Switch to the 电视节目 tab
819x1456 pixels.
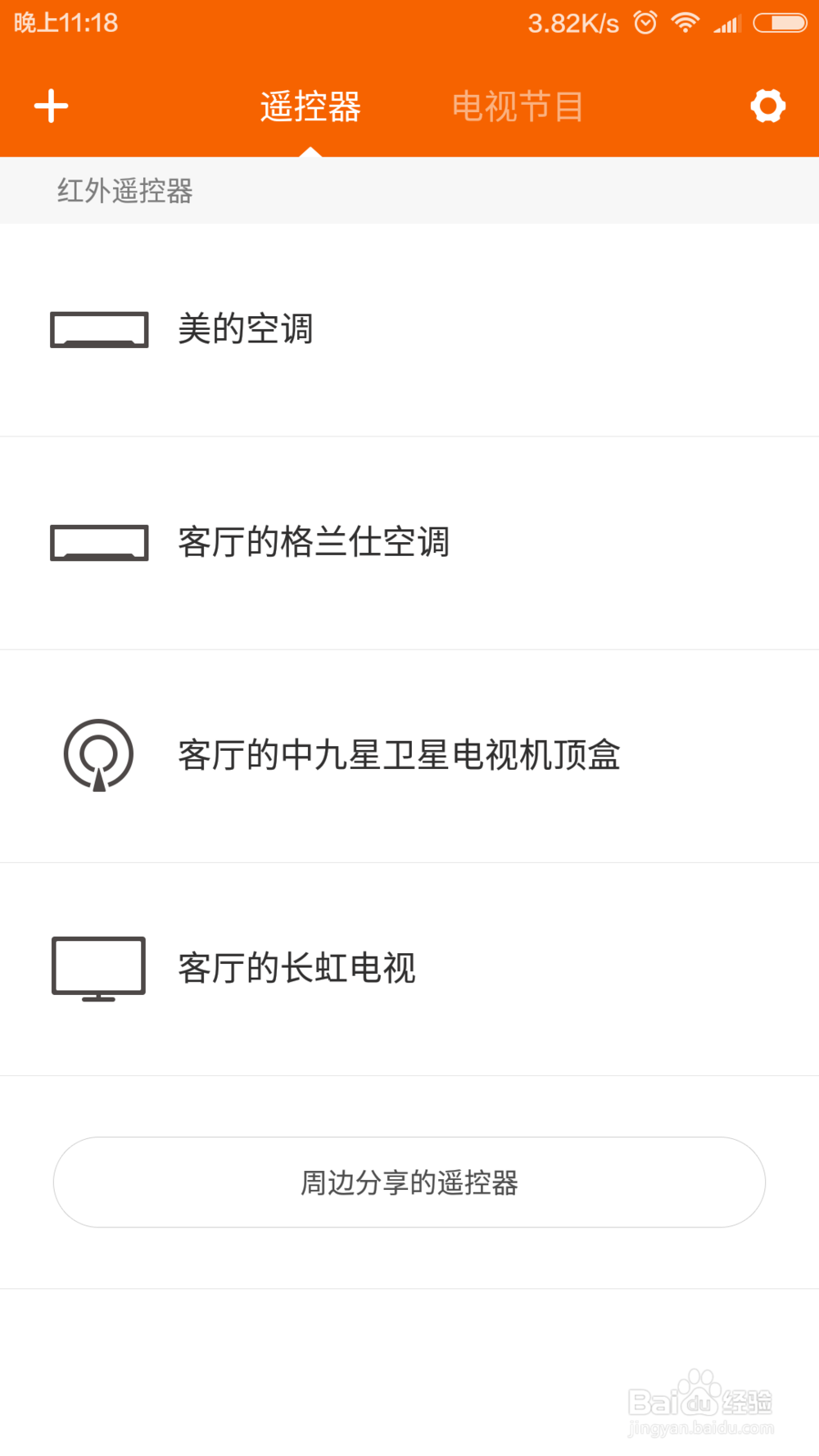point(518,106)
